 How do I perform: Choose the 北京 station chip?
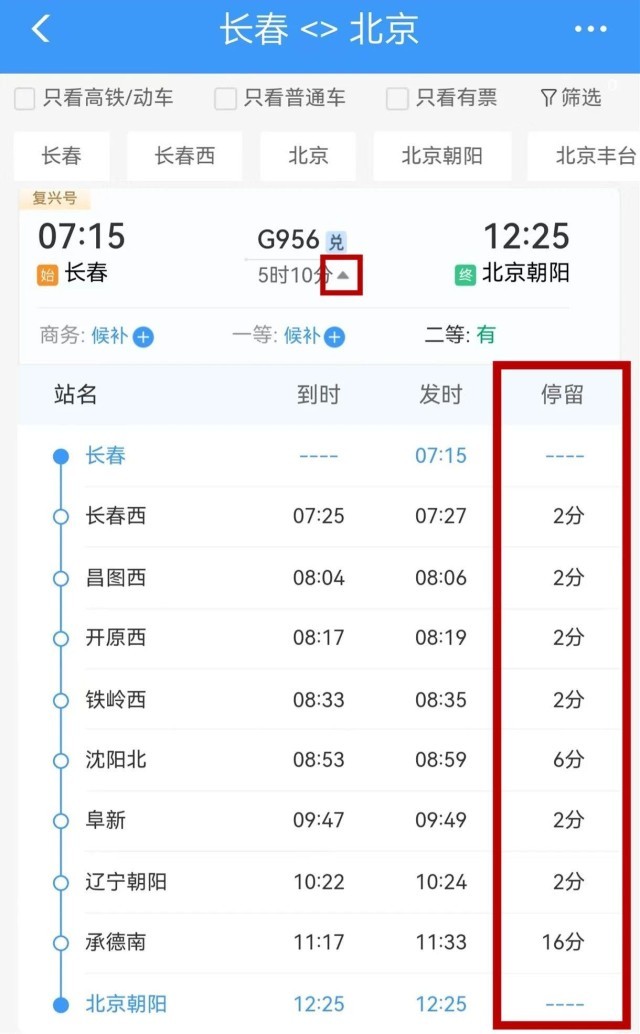308,156
